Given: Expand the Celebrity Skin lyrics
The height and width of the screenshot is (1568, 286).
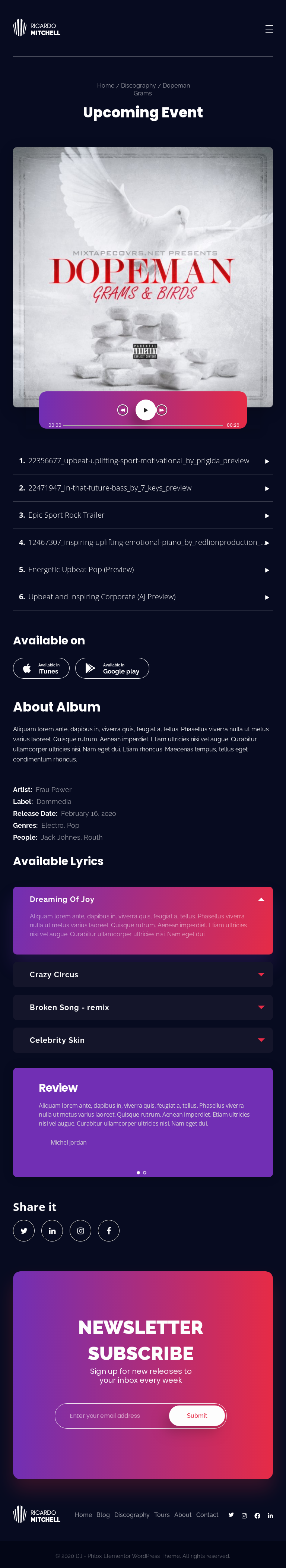Looking at the screenshot, I should [261, 1040].
